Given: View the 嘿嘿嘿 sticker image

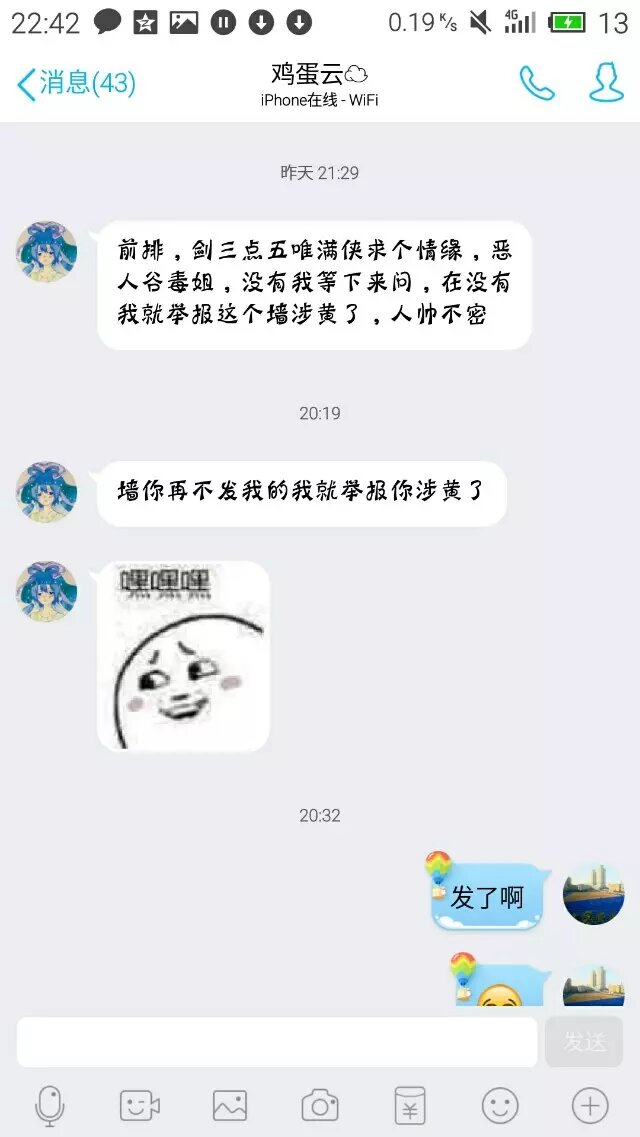Looking at the screenshot, I should 184,656.
